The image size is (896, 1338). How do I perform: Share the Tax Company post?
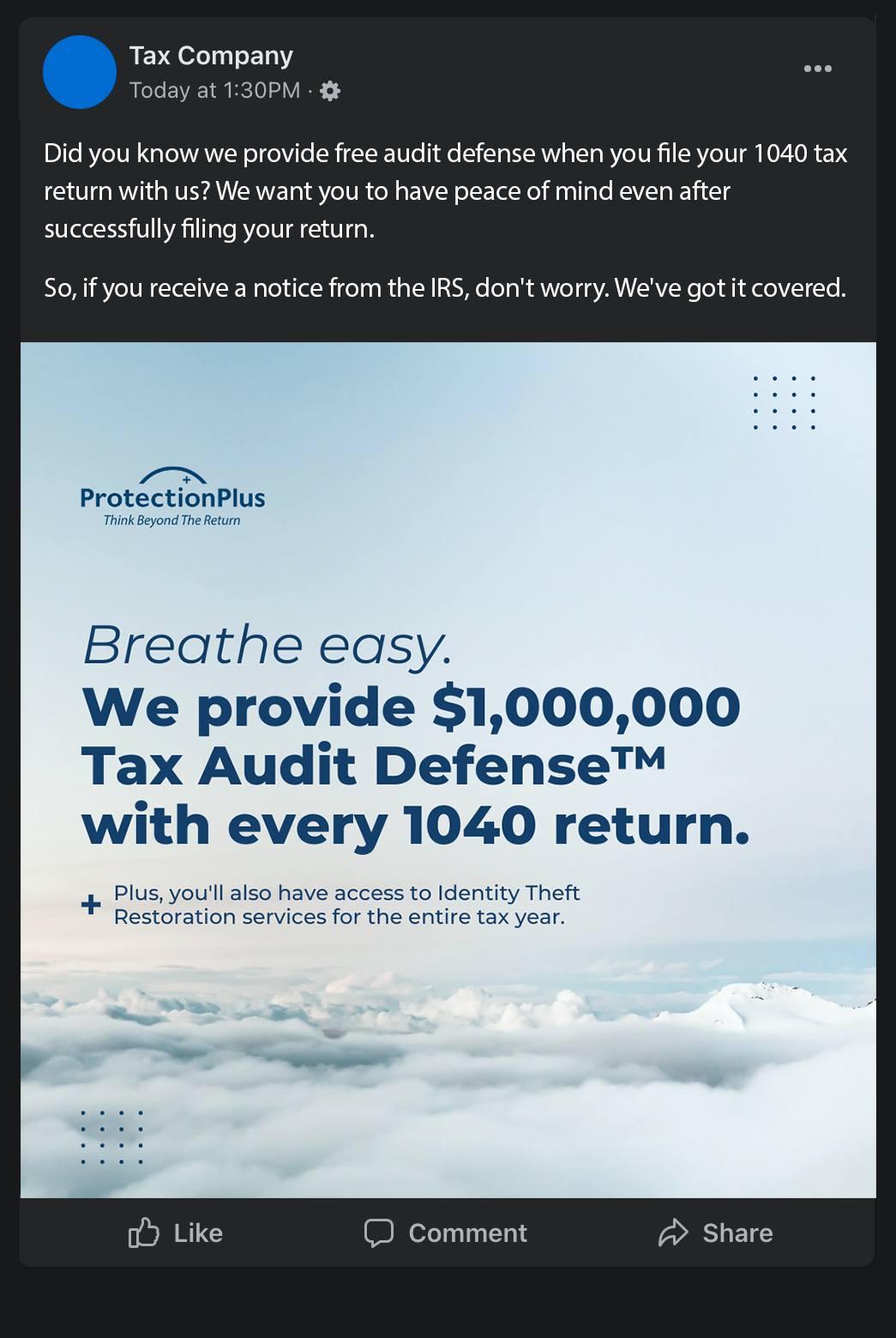[x=716, y=1233]
